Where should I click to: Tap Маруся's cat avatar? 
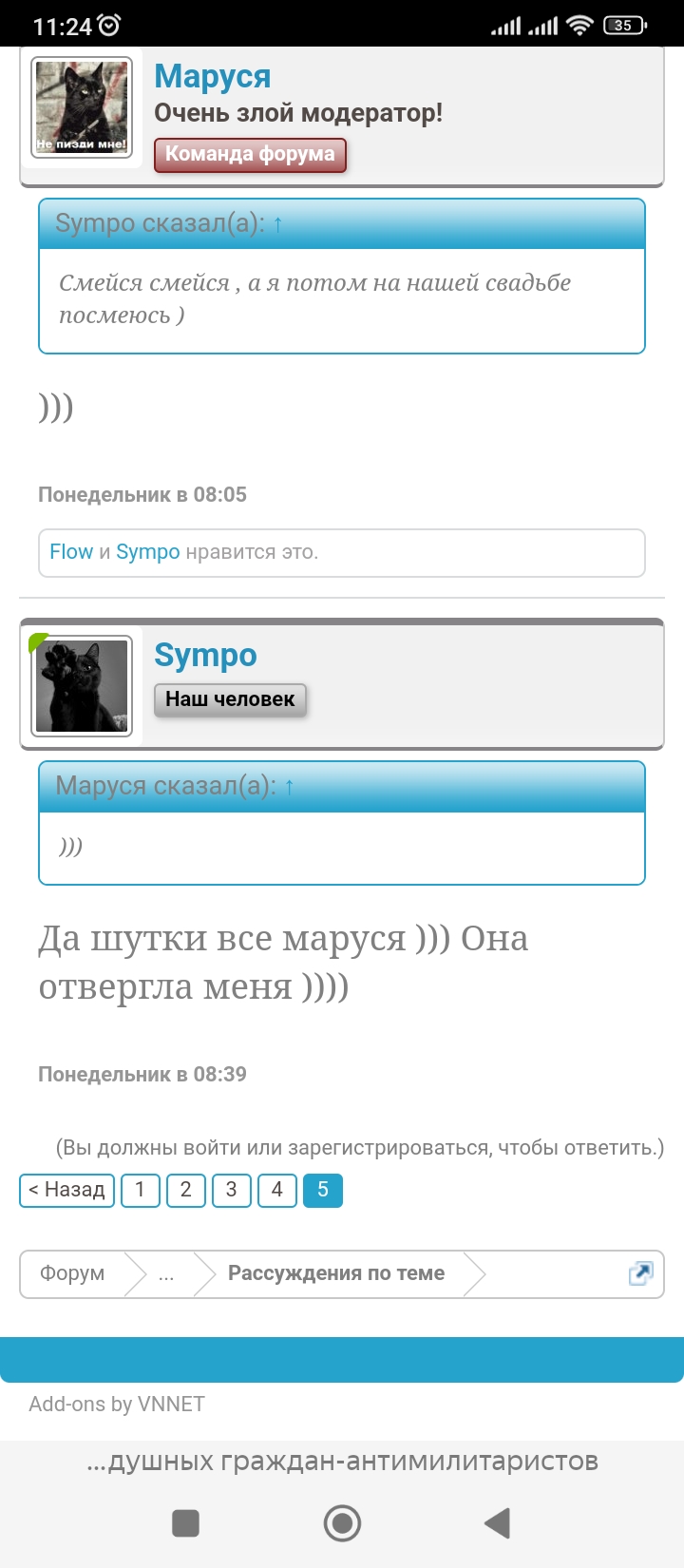click(x=82, y=107)
